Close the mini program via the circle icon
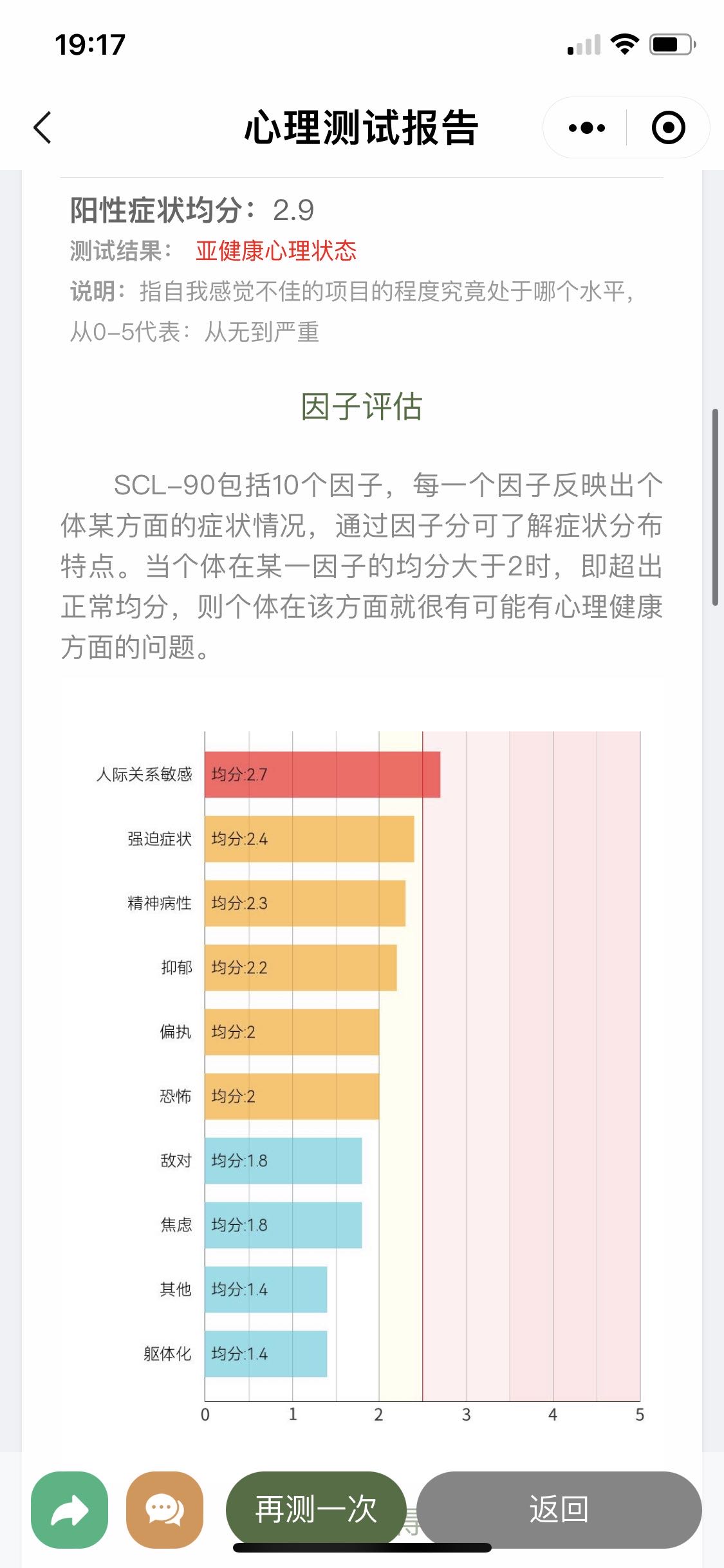724x1568 pixels. pyautogui.click(x=669, y=127)
